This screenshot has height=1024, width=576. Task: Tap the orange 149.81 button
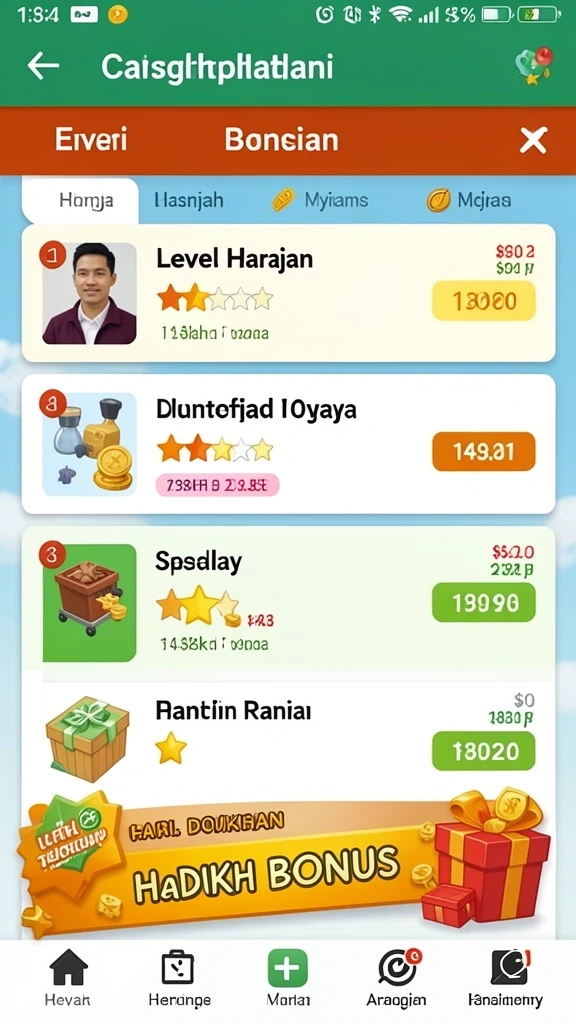484,451
